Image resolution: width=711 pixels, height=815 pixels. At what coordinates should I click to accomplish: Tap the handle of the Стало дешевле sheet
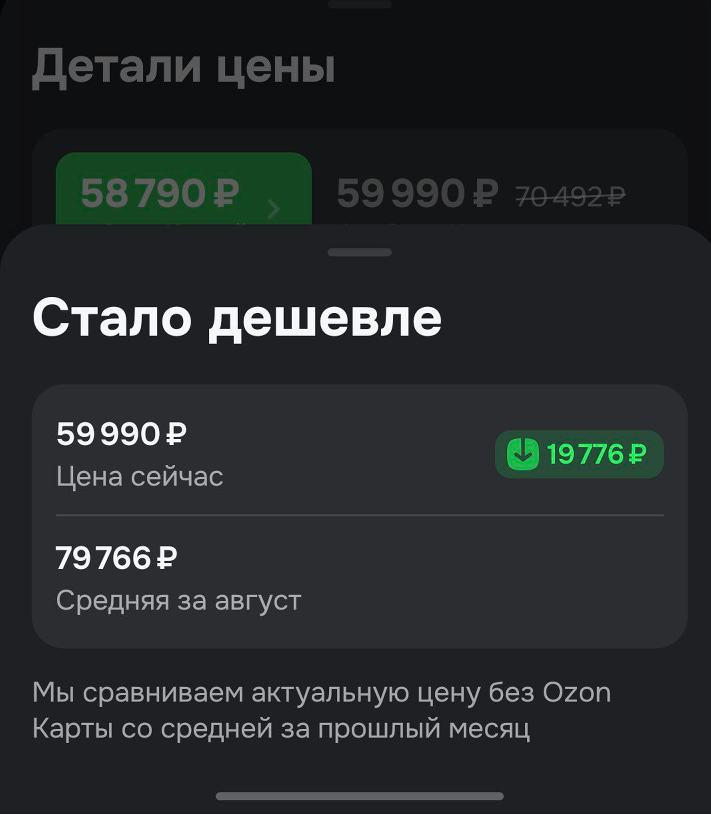(359, 252)
